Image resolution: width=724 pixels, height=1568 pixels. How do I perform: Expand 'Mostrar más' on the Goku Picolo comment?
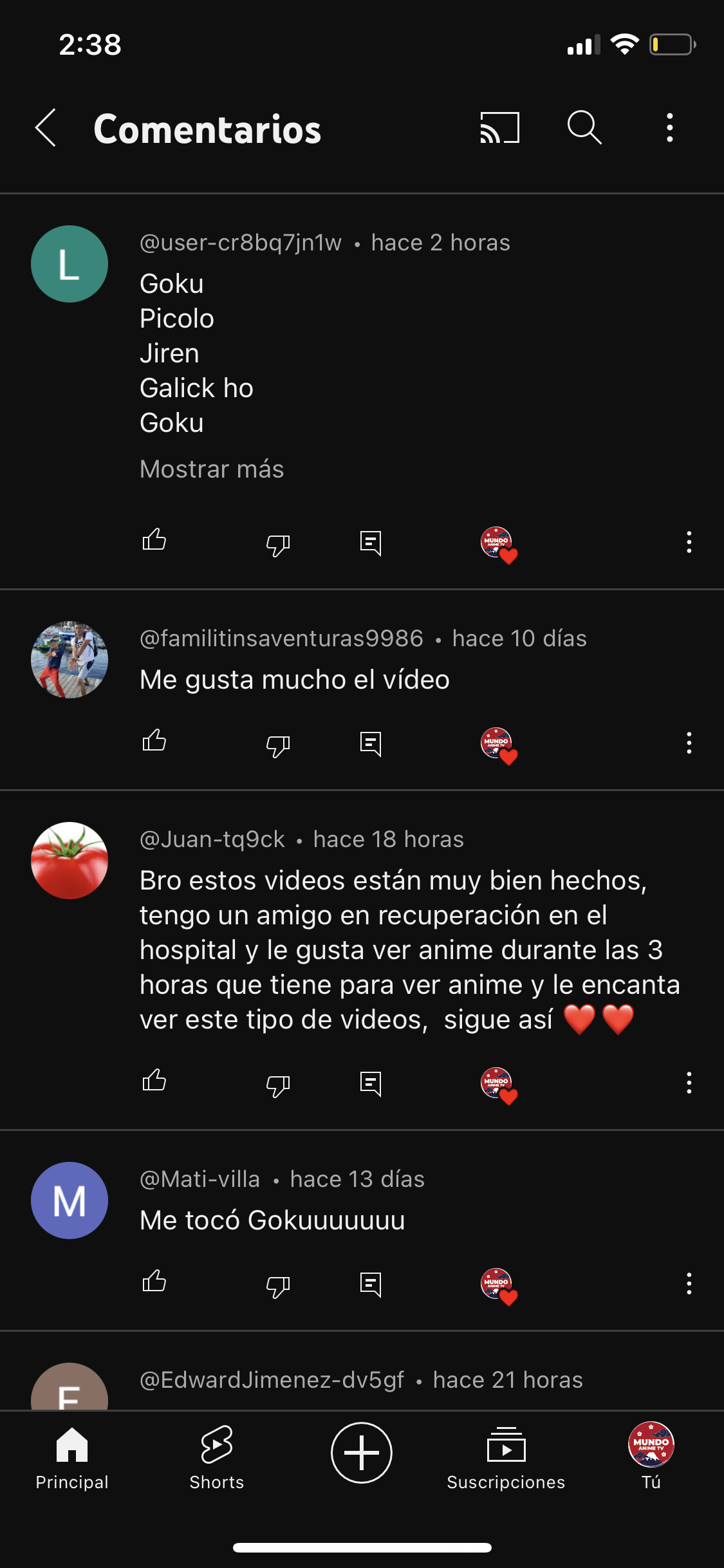point(212,469)
